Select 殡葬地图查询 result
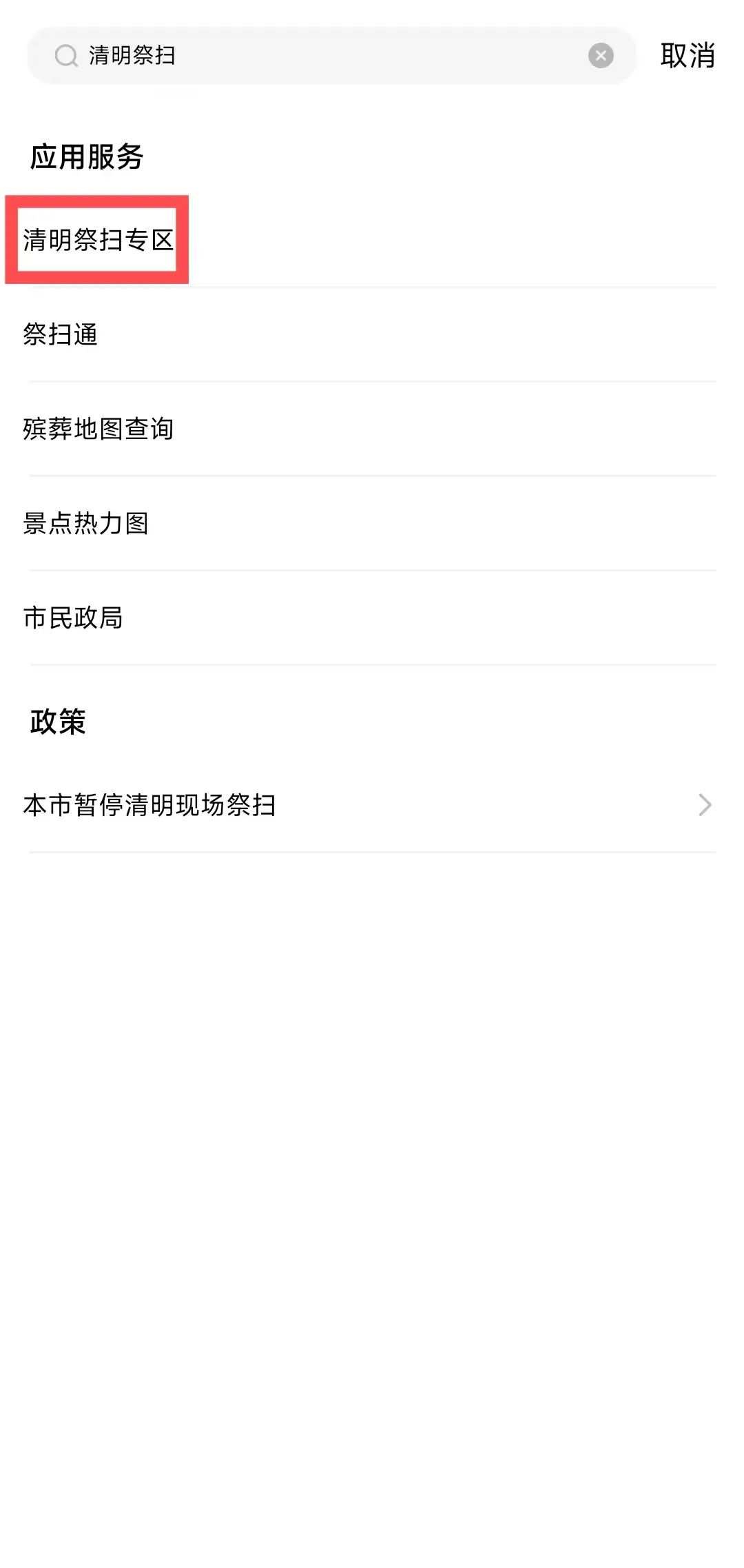This screenshot has width=744, height=1568. [98, 429]
